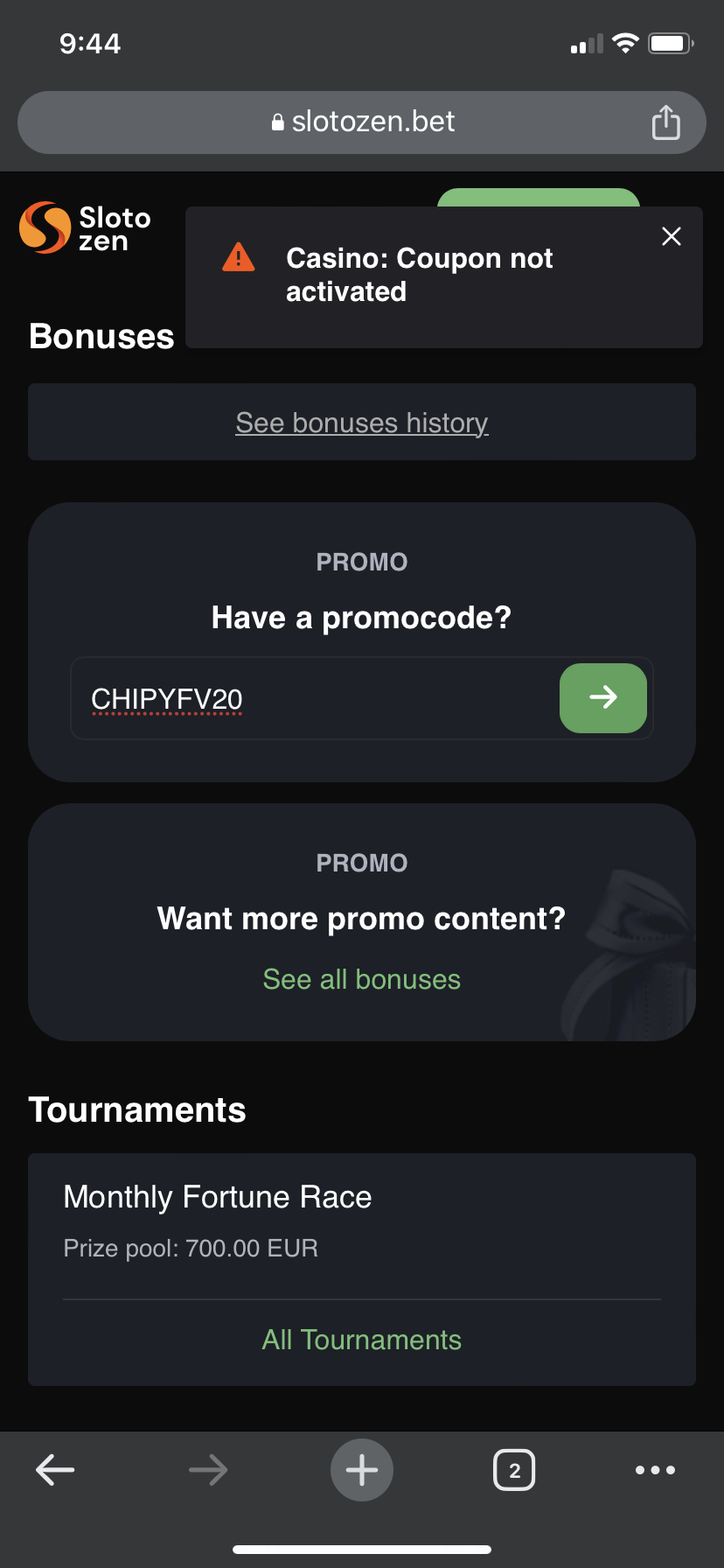Tap See all bonuses

(x=361, y=979)
